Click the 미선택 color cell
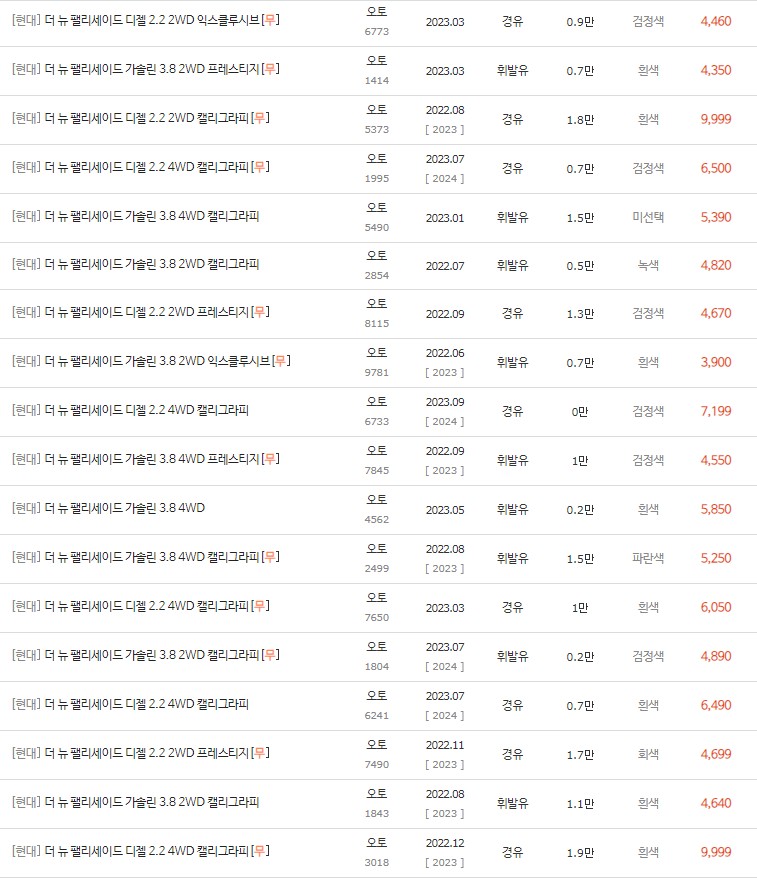Viewport: 757px width, 878px height. click(x=650, y=217)
